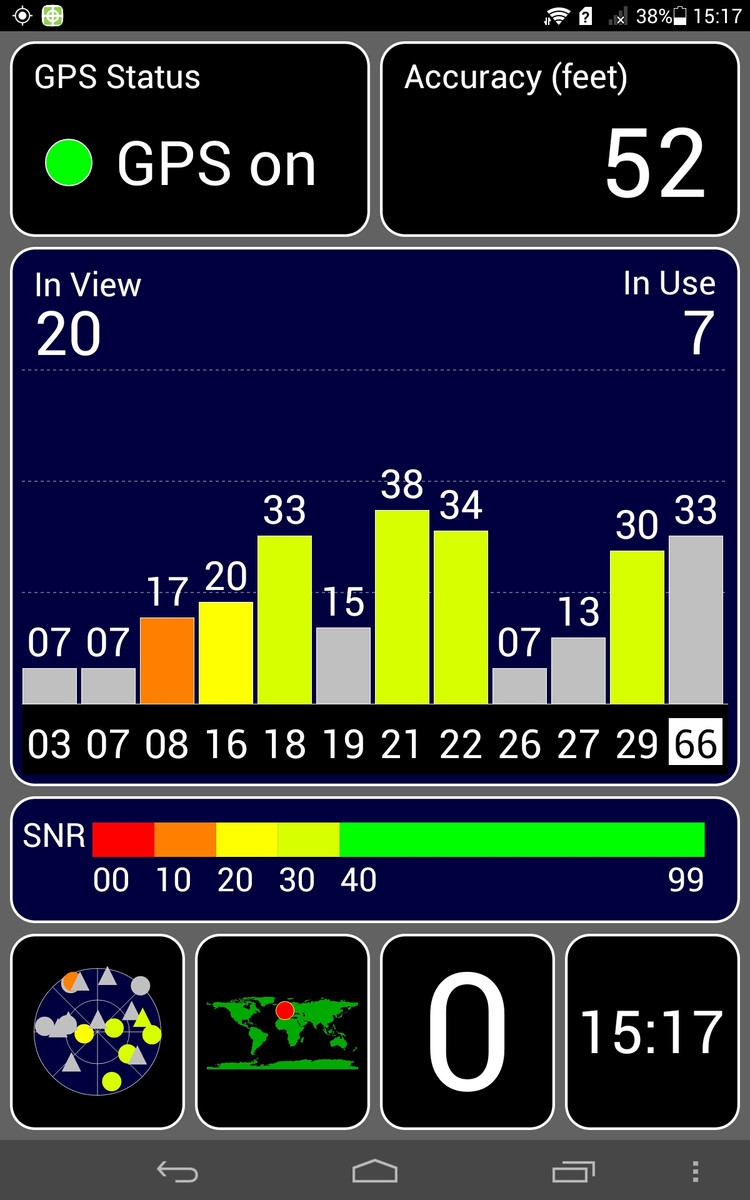Open the time tile showing 15:17

652,1031
